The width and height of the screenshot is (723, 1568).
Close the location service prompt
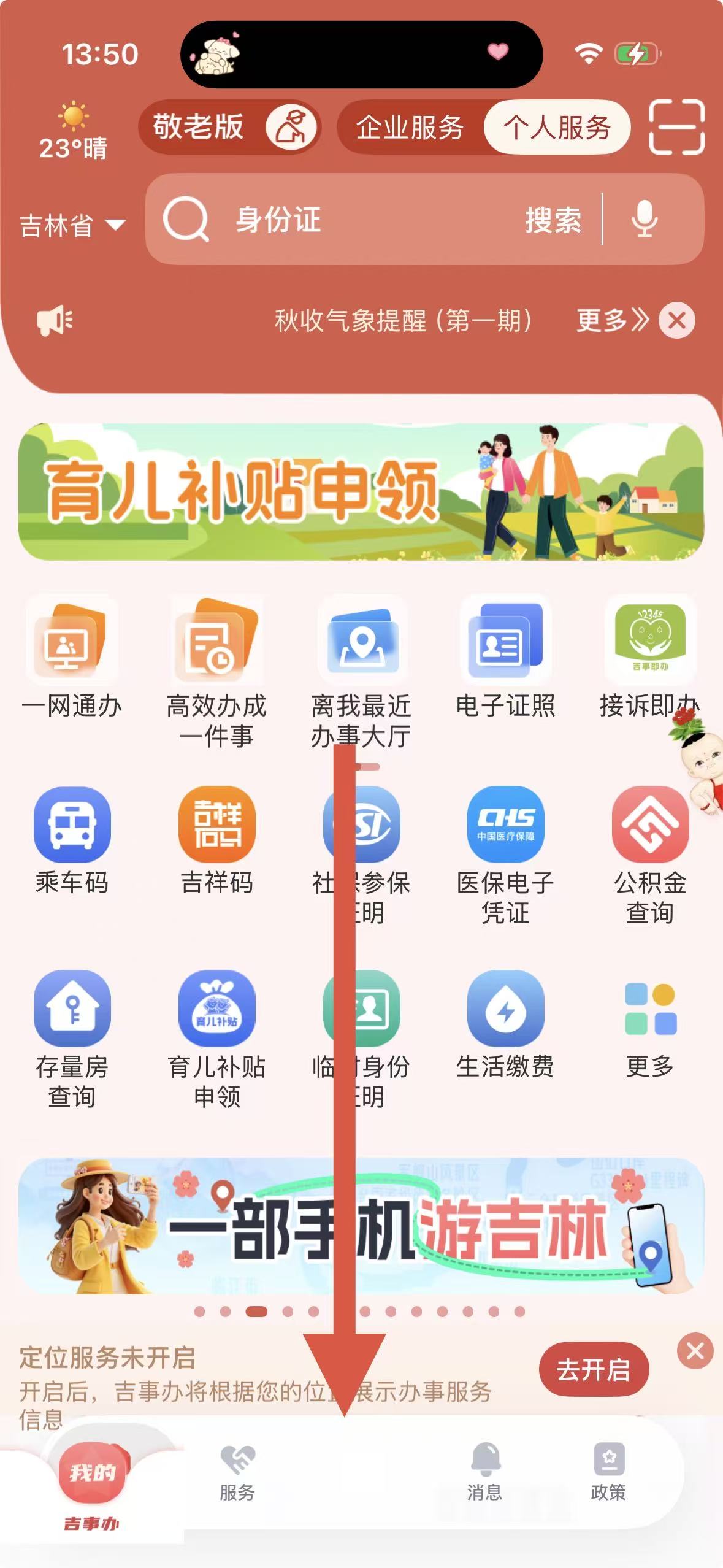pyautogui.click(x=695, y=1351)
